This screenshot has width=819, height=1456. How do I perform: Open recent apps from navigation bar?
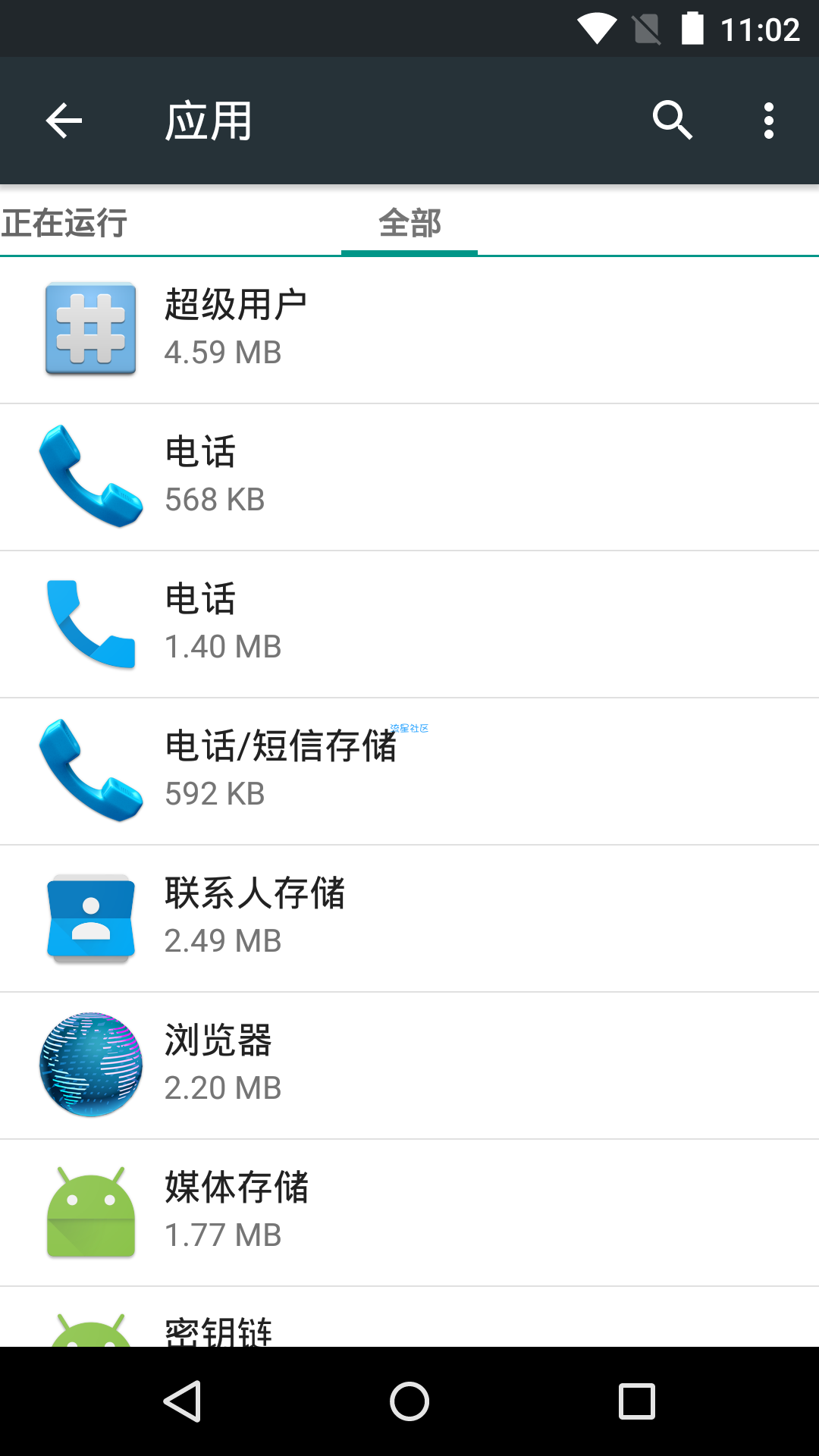[637, 1401]
